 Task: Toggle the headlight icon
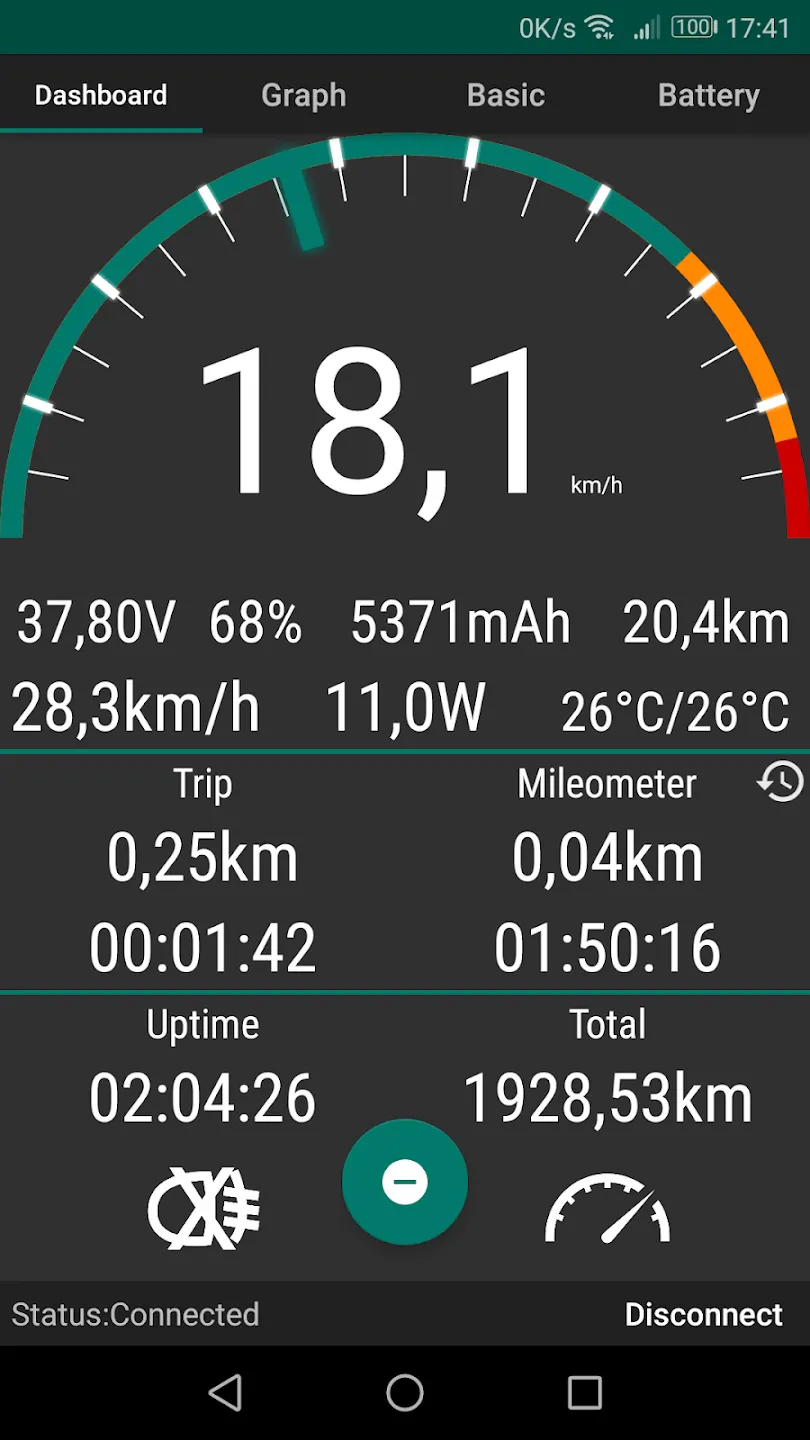(x=204, y=1208)
